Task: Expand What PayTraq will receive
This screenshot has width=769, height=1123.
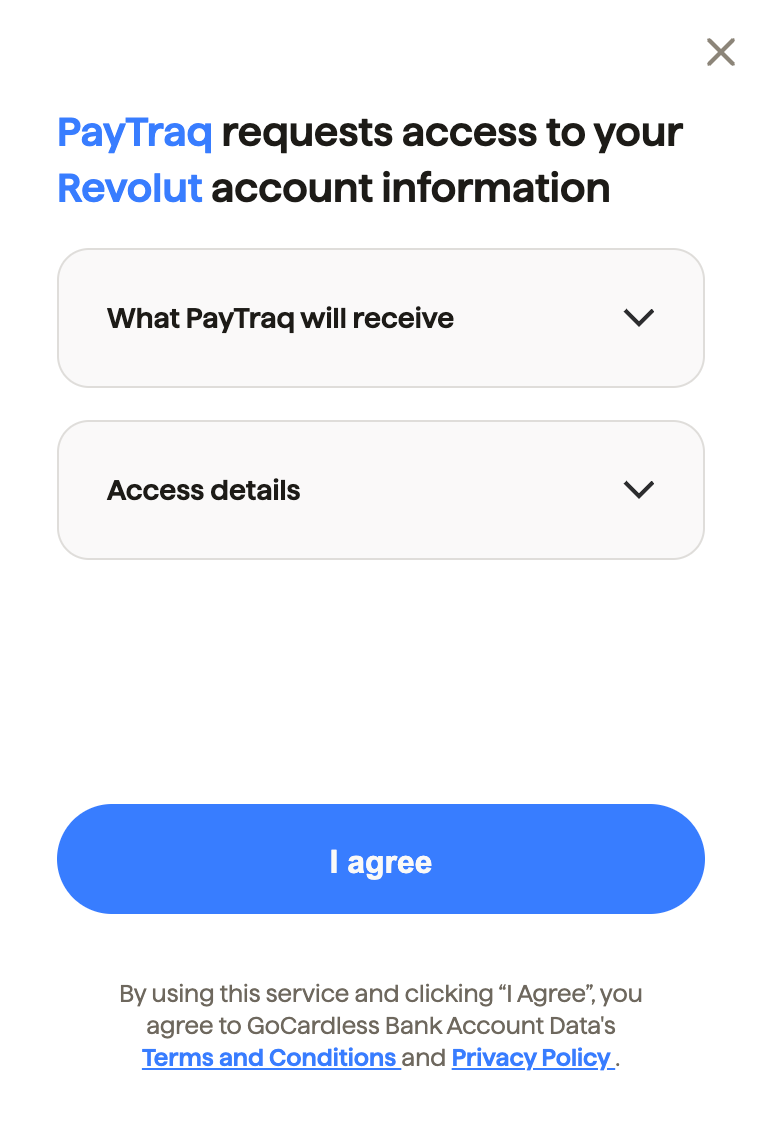Action: tap(381, 318)
